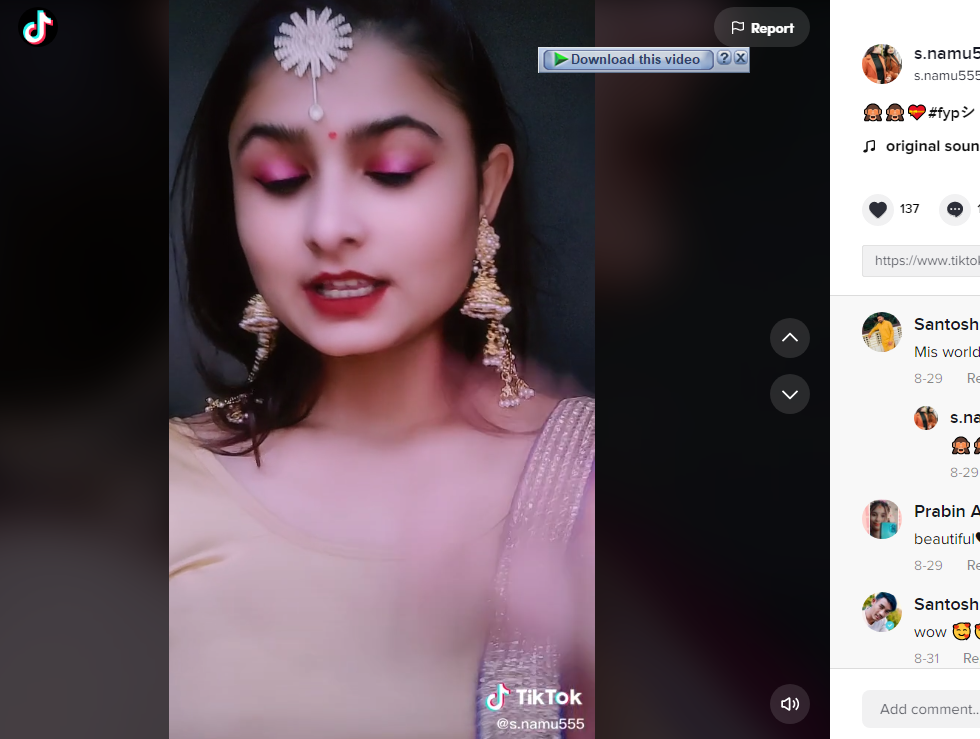Image resolution: width=980 pixels, height=739 pixels.
Task: Mute the video sound
Action: (790, 704)
